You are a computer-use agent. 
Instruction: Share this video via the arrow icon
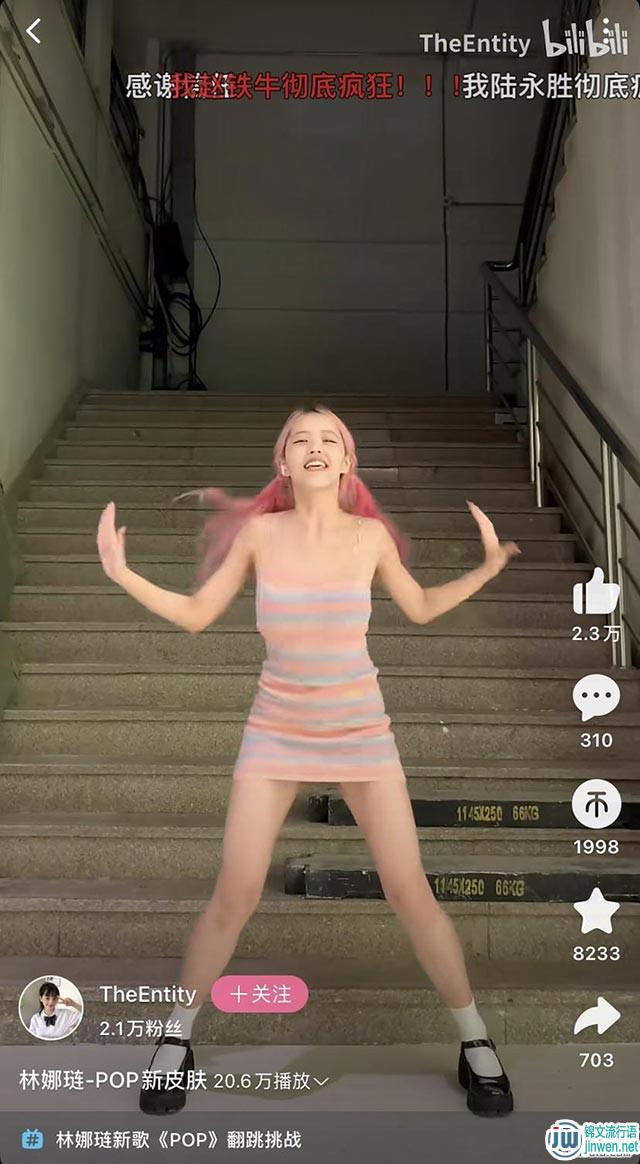click(597, 1017)
